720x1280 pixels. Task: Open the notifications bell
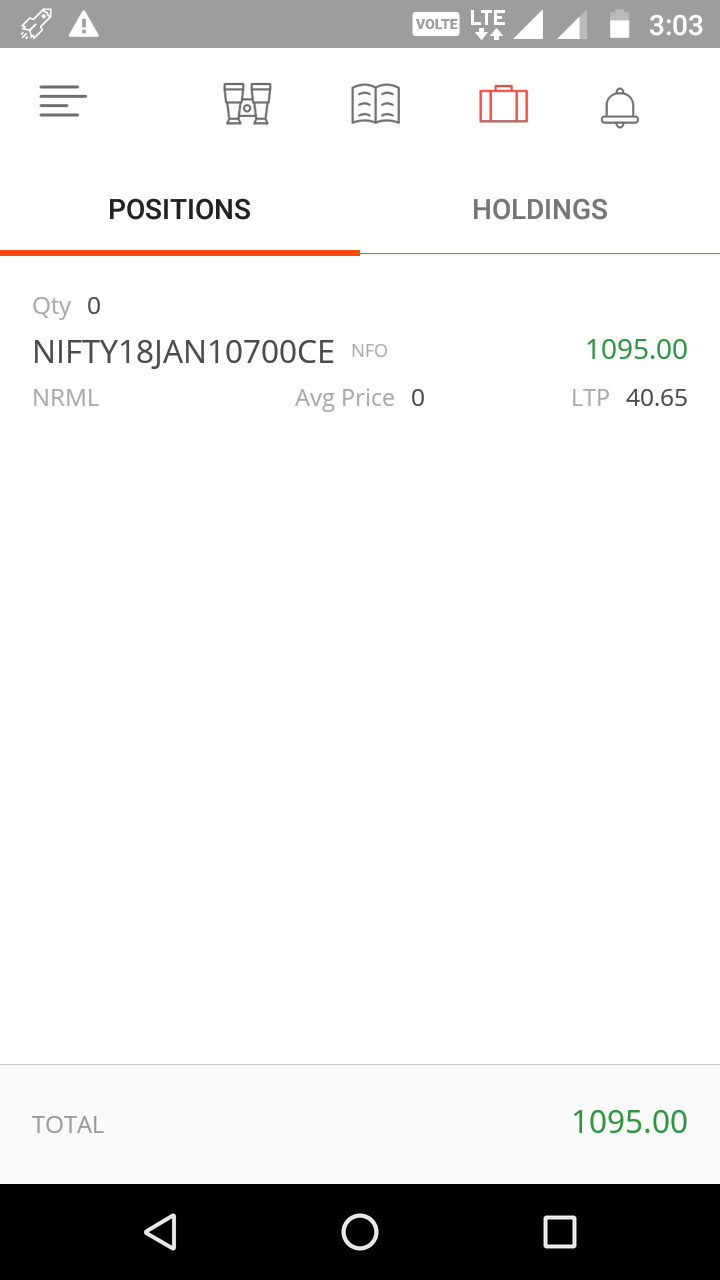pyautogui.click(x=619, y=106)
